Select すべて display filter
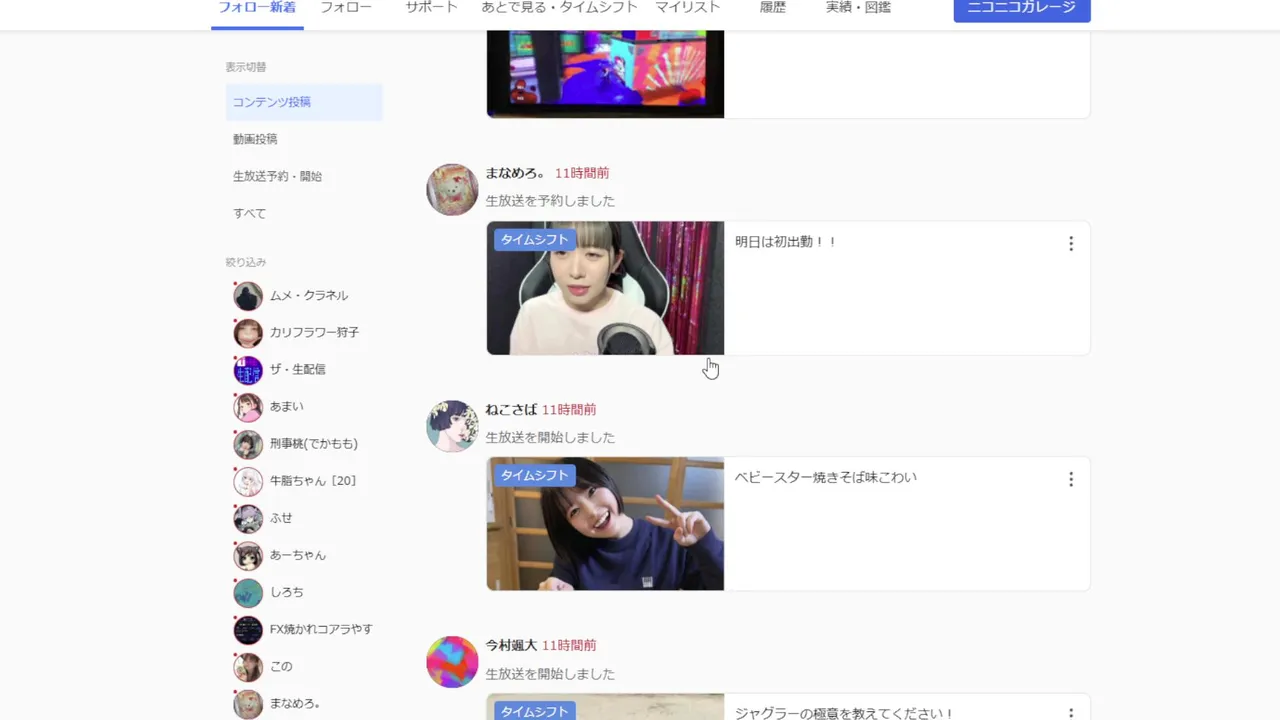The height and width of the screenshot is (720, 1280). coord(249,213)
